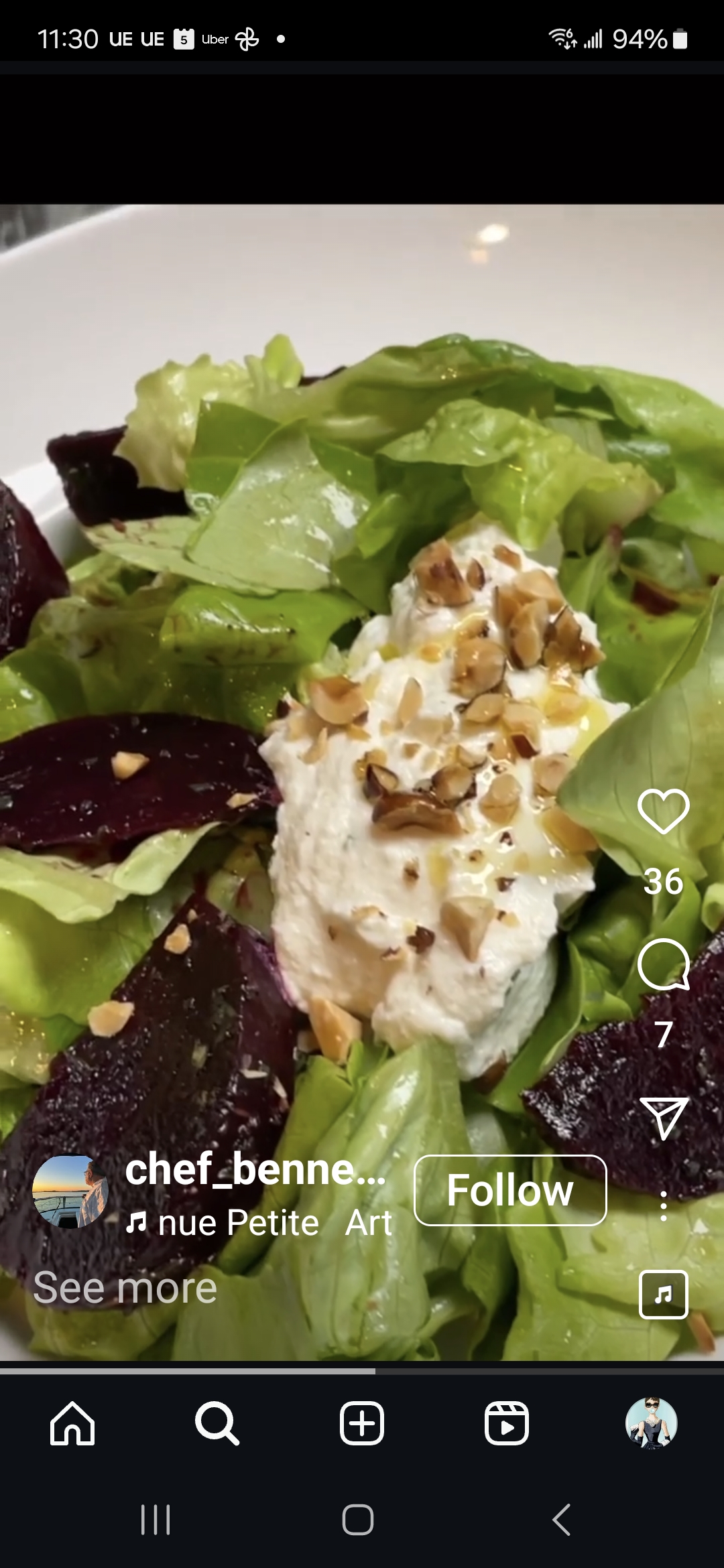Tap the audio music note thumbnail

tap(663, 1294)
